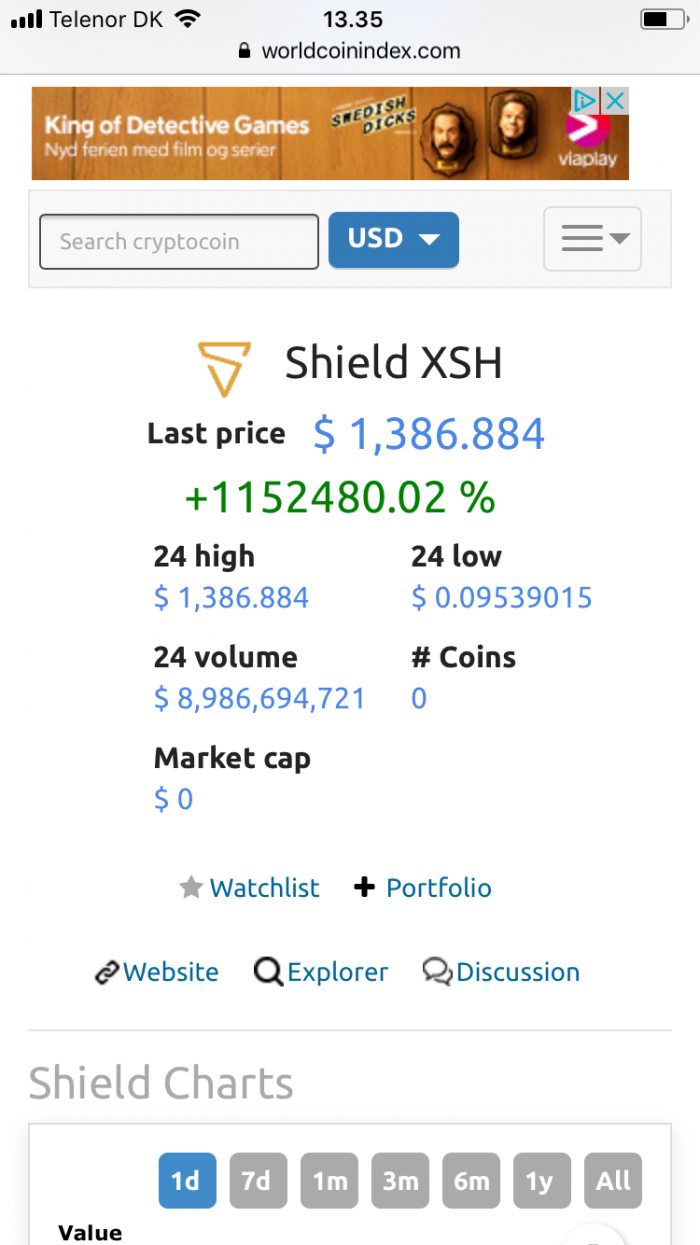Open the USD currency dropdown
This screenshot has width=700, height=1245.
(394, 240)
